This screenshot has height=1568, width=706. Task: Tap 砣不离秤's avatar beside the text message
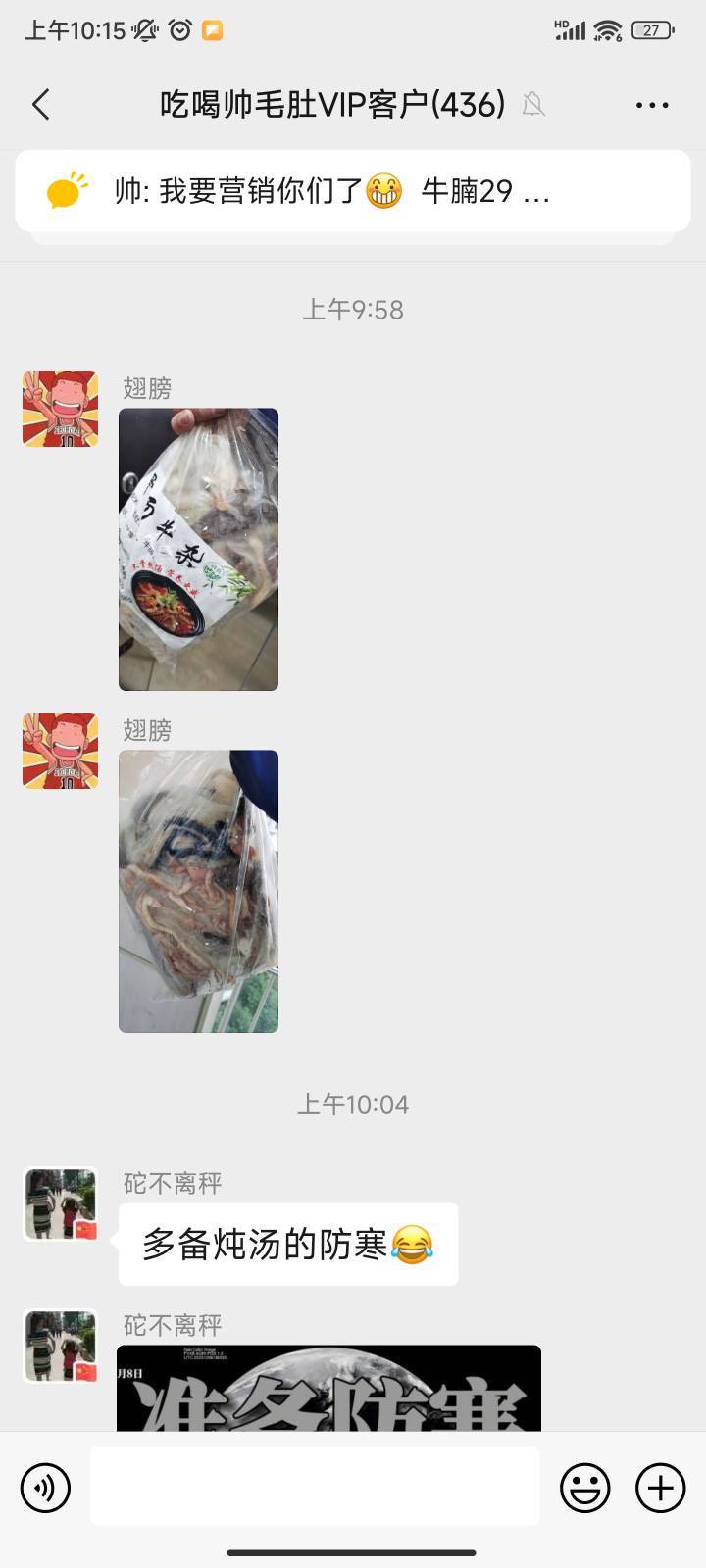[61, 1204]
